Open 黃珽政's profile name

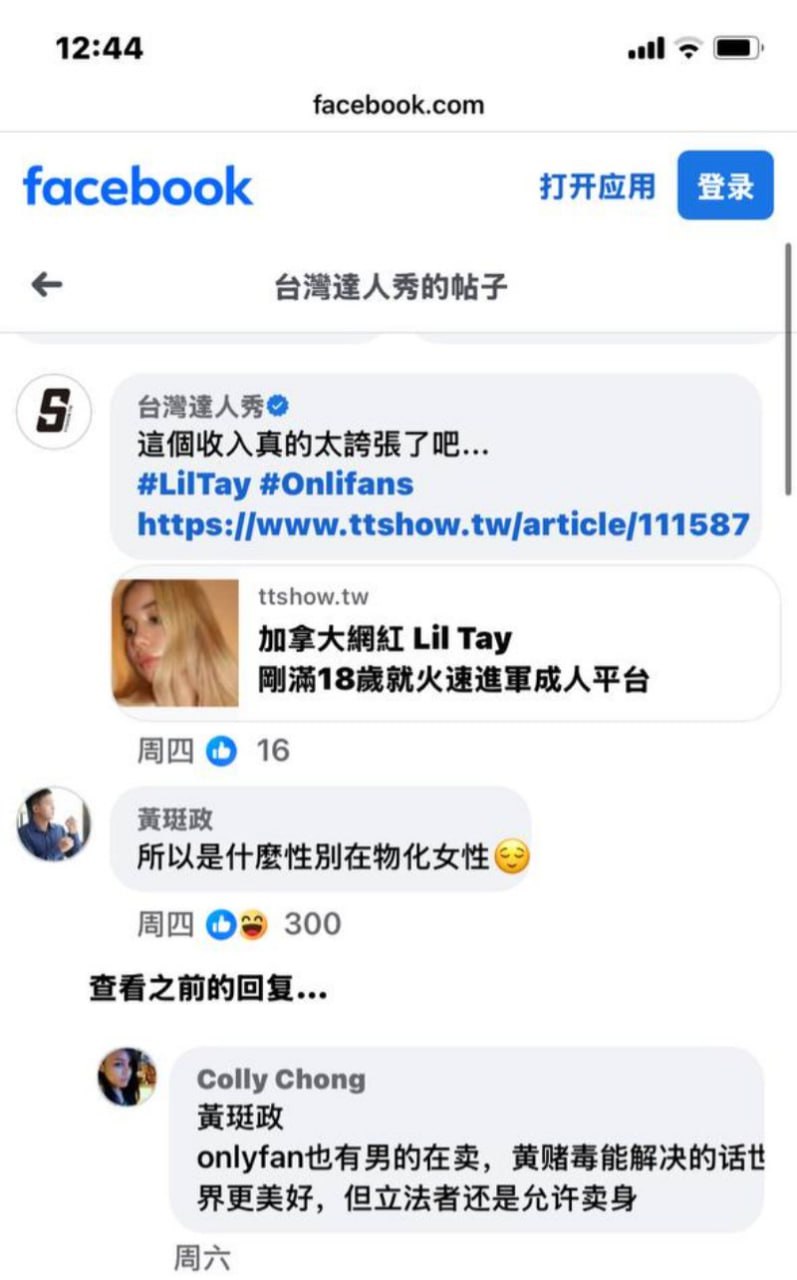click(x=175, y=820)
